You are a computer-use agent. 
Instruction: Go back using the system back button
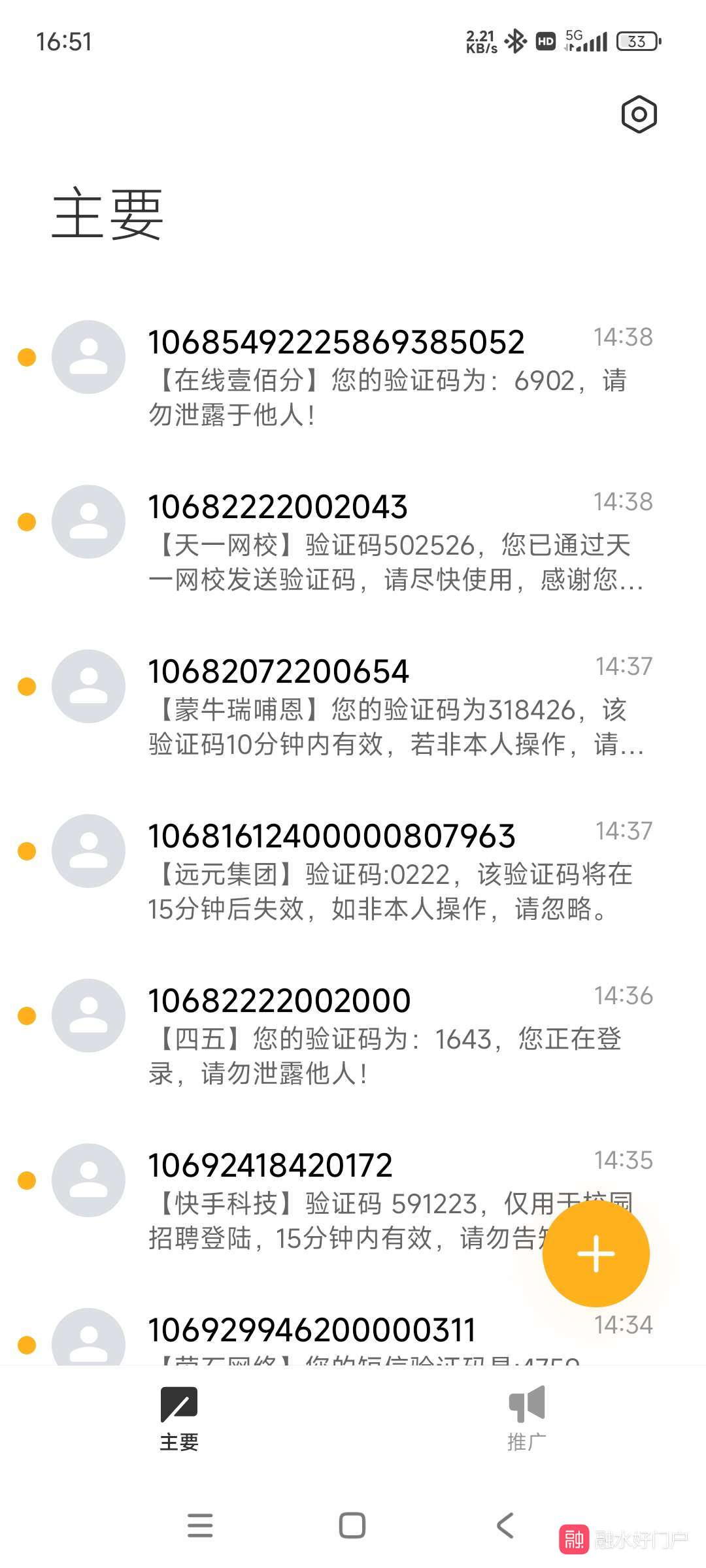pyautogui.click(x=505, y=1526)
